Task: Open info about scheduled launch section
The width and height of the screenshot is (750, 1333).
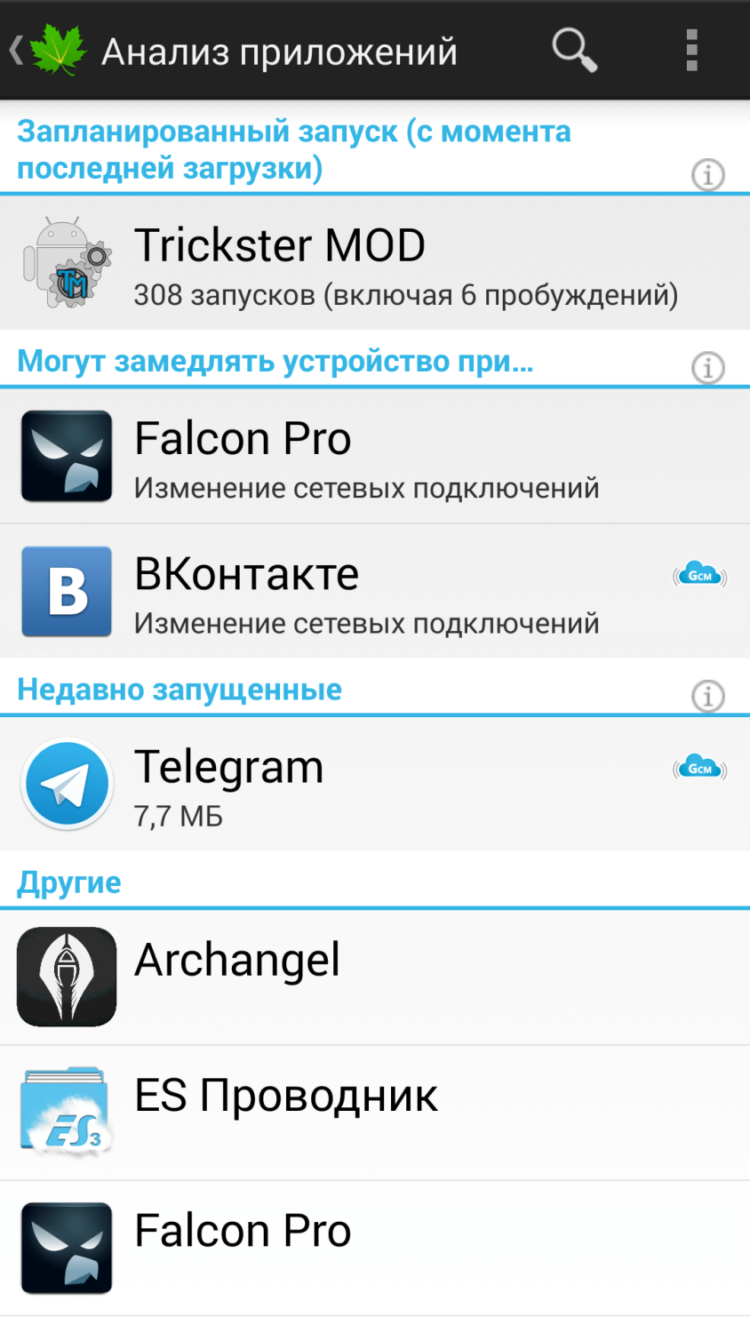Action: tap(709, 175)
